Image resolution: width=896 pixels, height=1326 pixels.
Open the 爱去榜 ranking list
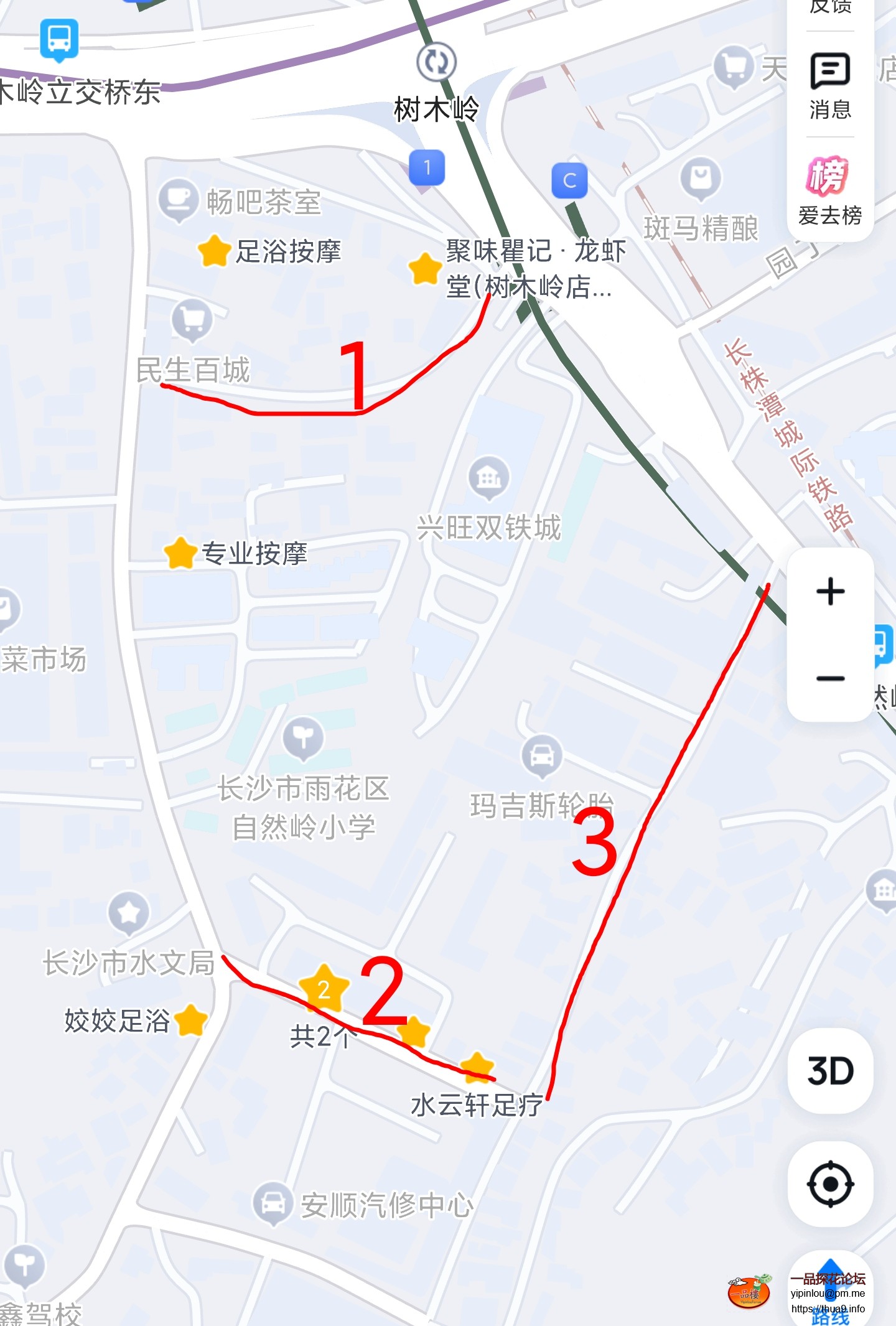point(830,190)
